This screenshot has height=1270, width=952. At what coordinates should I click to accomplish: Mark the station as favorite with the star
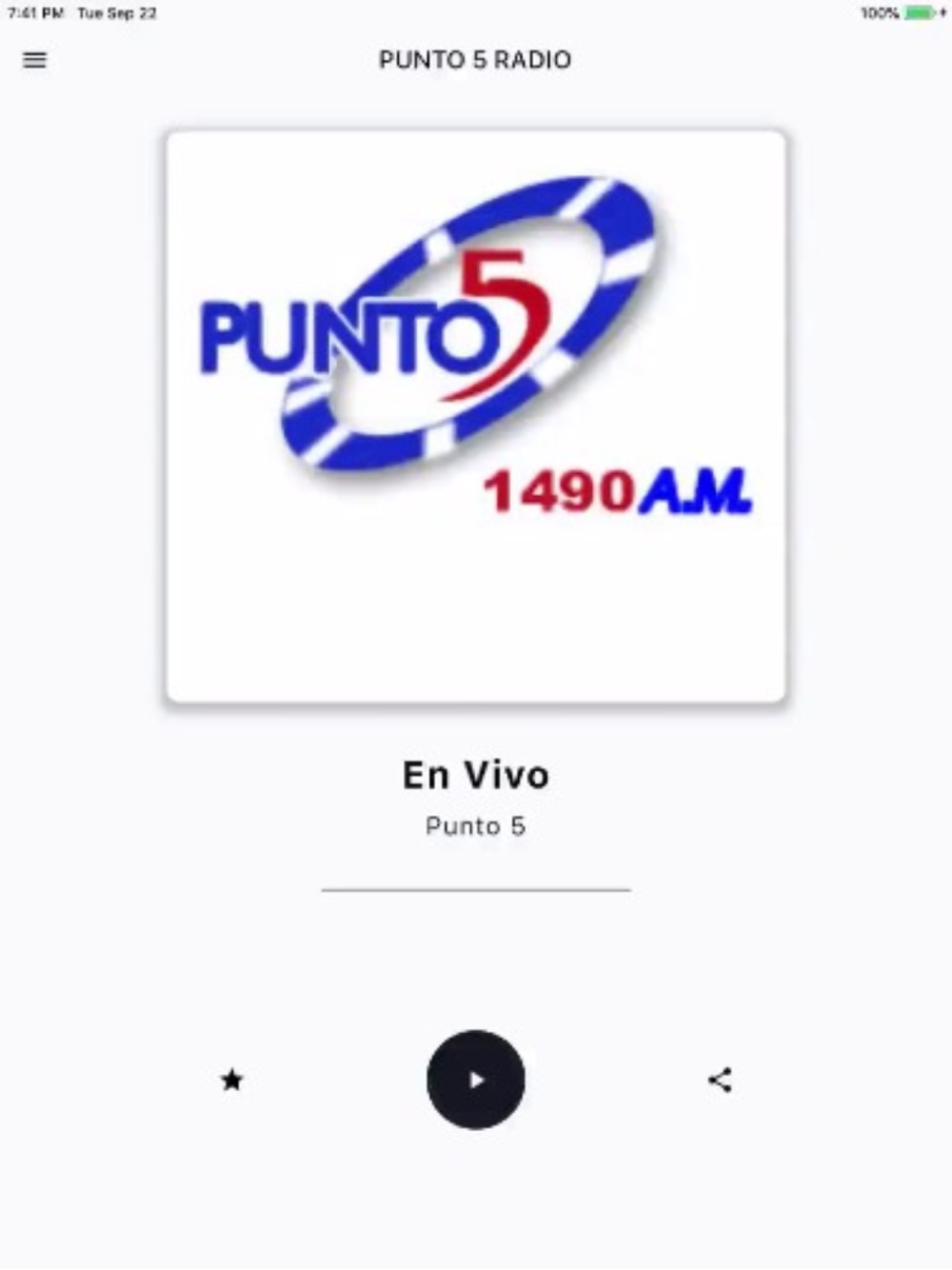[231, 1080]
